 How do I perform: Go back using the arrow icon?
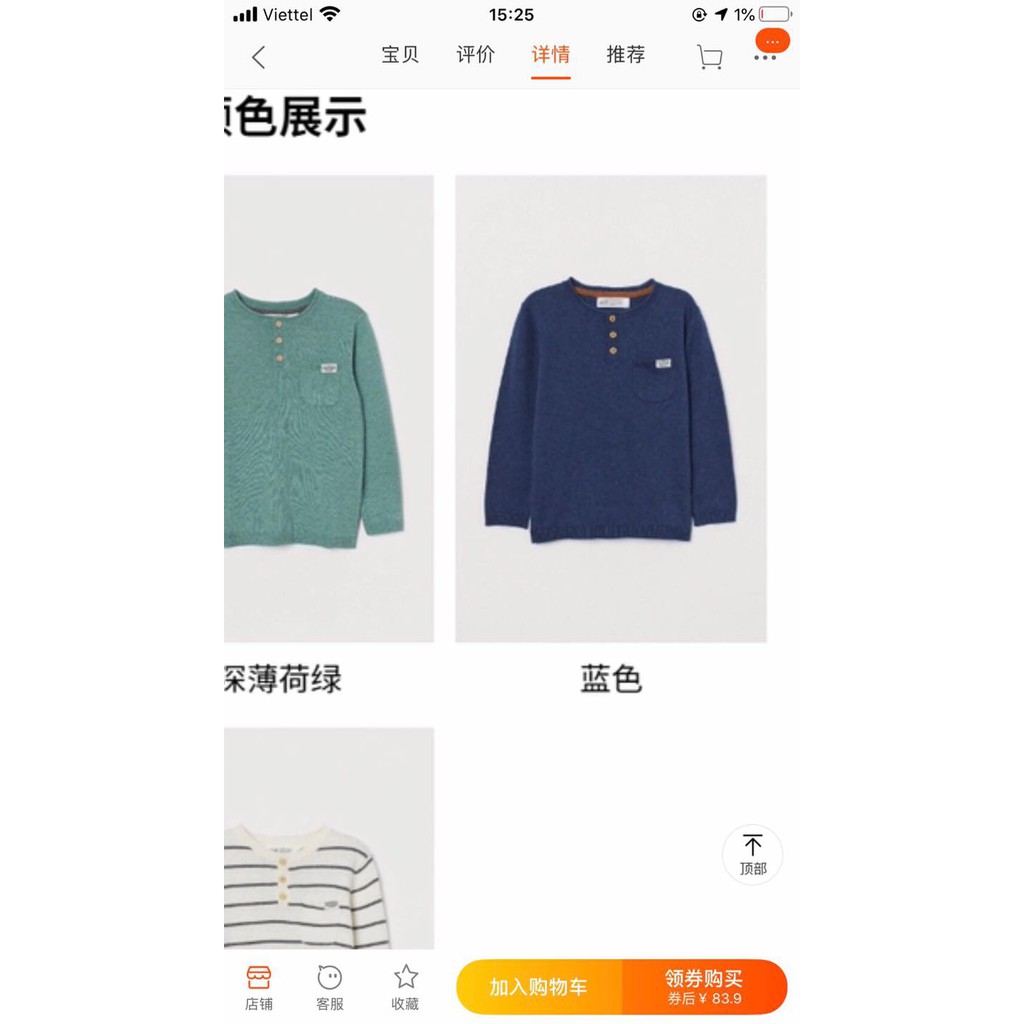(259, 57)
